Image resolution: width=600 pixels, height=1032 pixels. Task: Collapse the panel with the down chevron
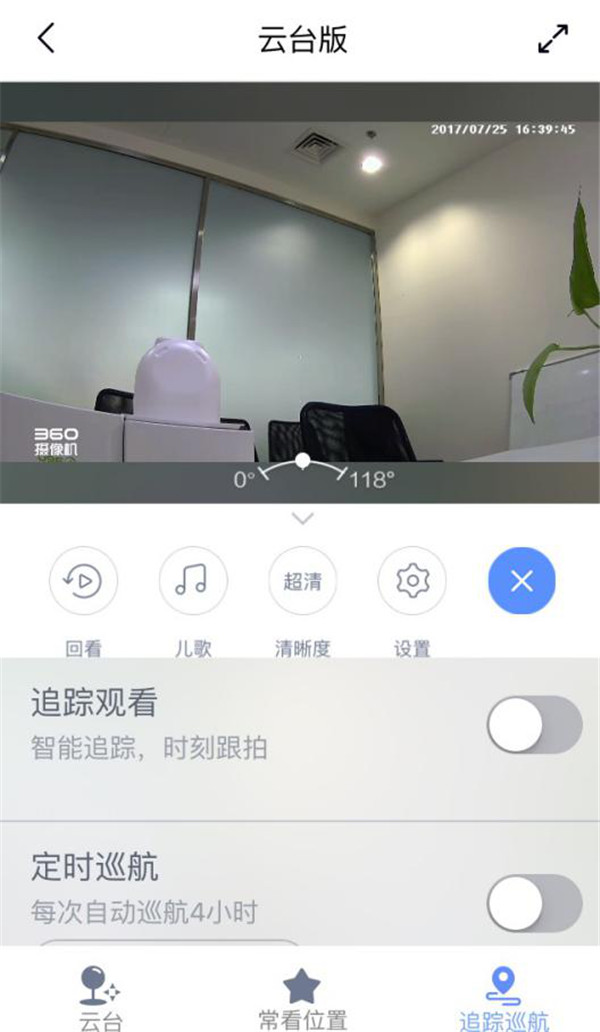[303, 518]
